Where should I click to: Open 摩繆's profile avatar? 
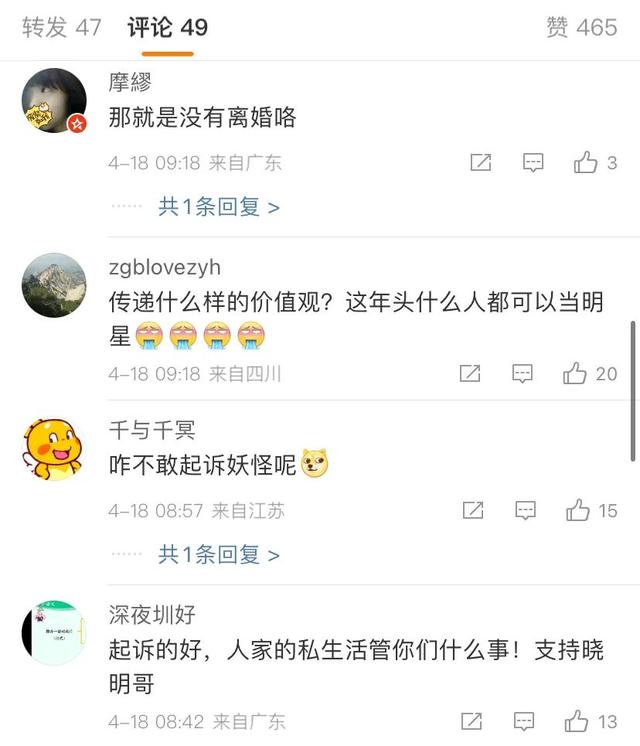[x=54, y=102]
